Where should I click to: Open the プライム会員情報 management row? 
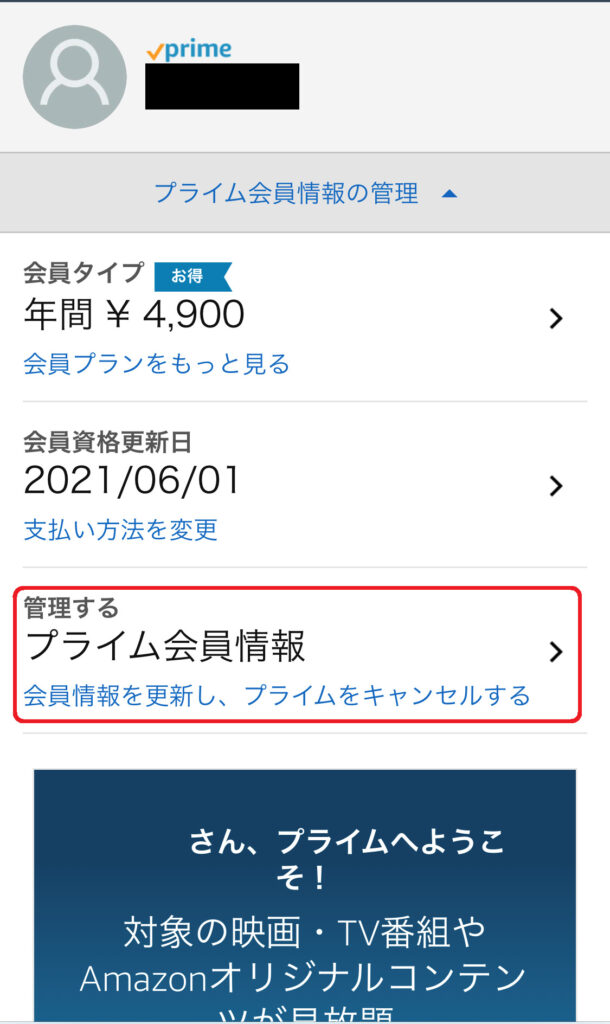297,654
